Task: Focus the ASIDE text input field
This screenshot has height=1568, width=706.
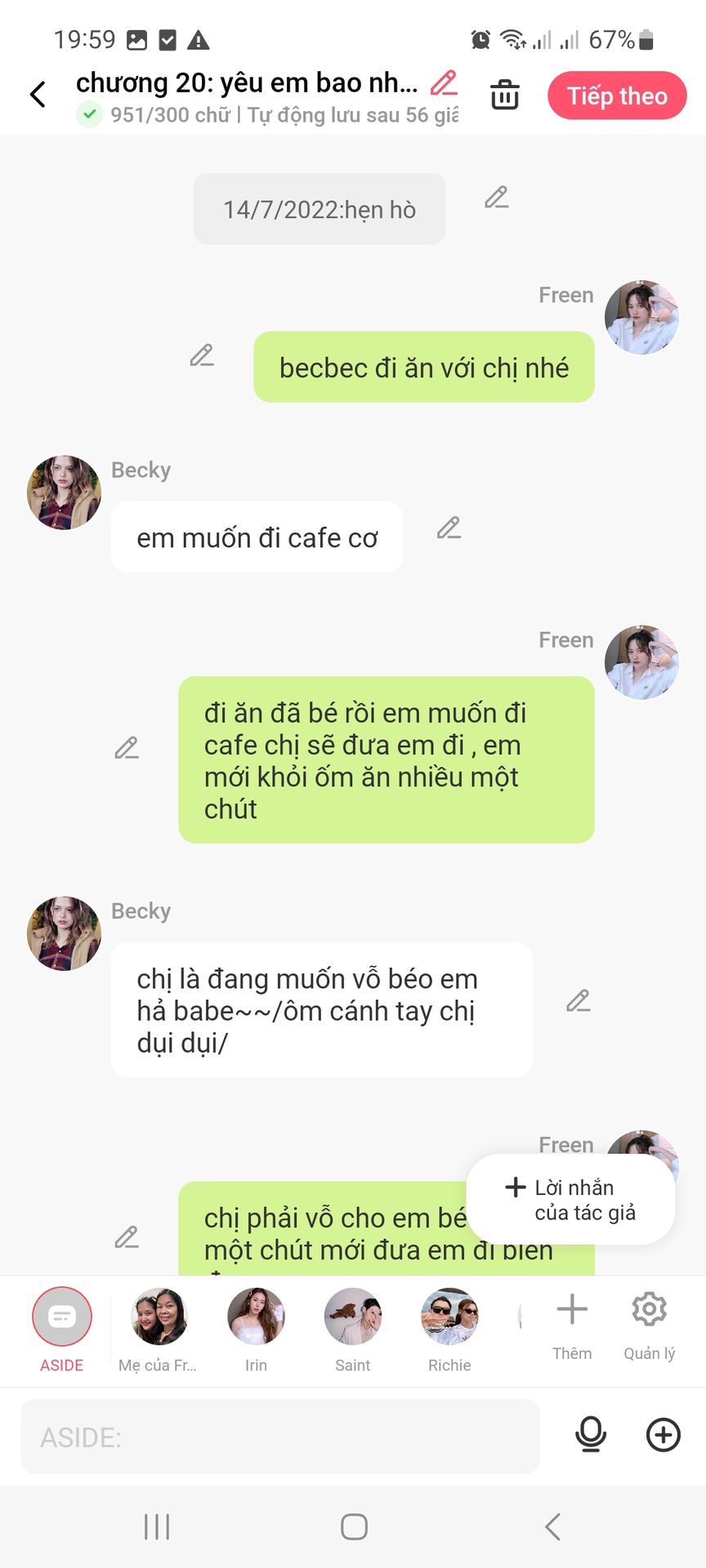Action: [x=280, y=1437]
